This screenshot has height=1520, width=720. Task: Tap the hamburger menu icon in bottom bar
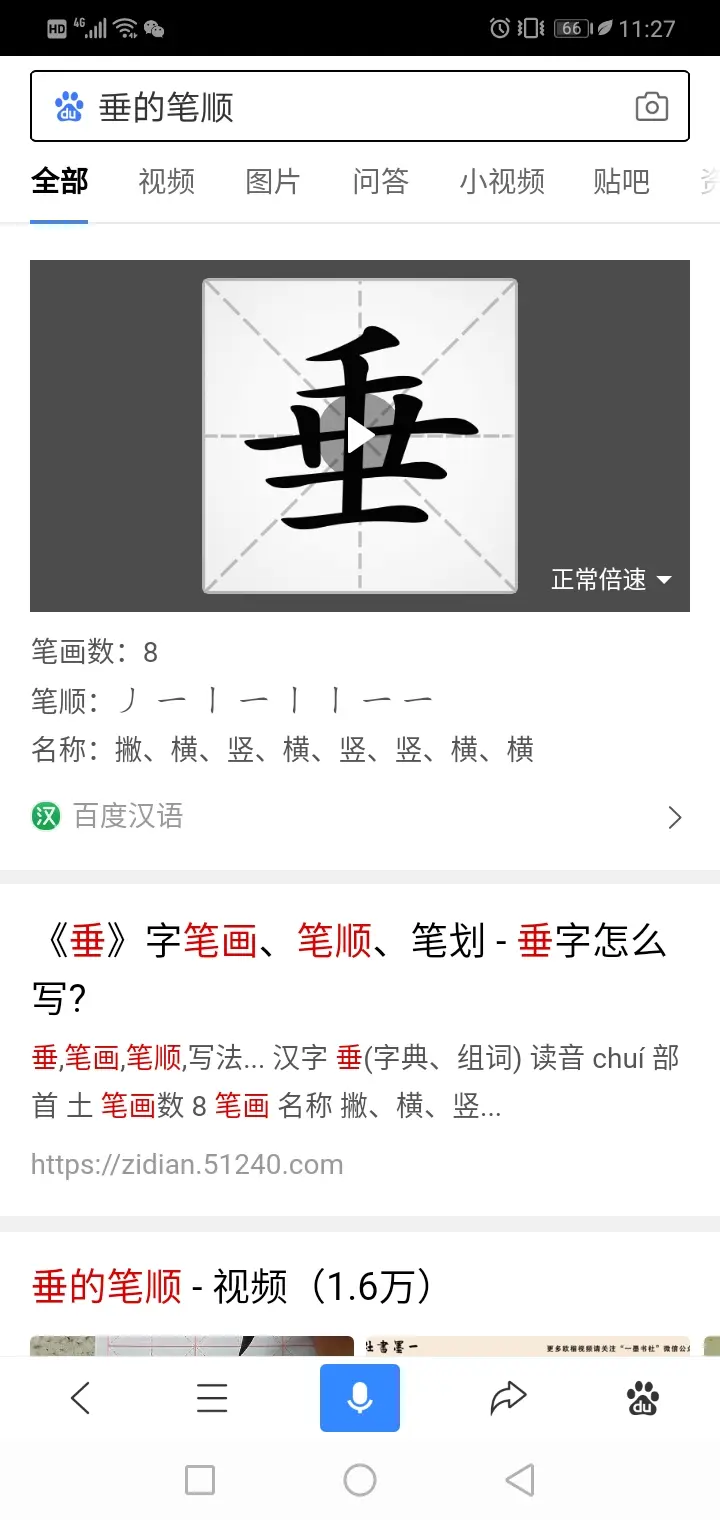click(x=212, y=1397)
